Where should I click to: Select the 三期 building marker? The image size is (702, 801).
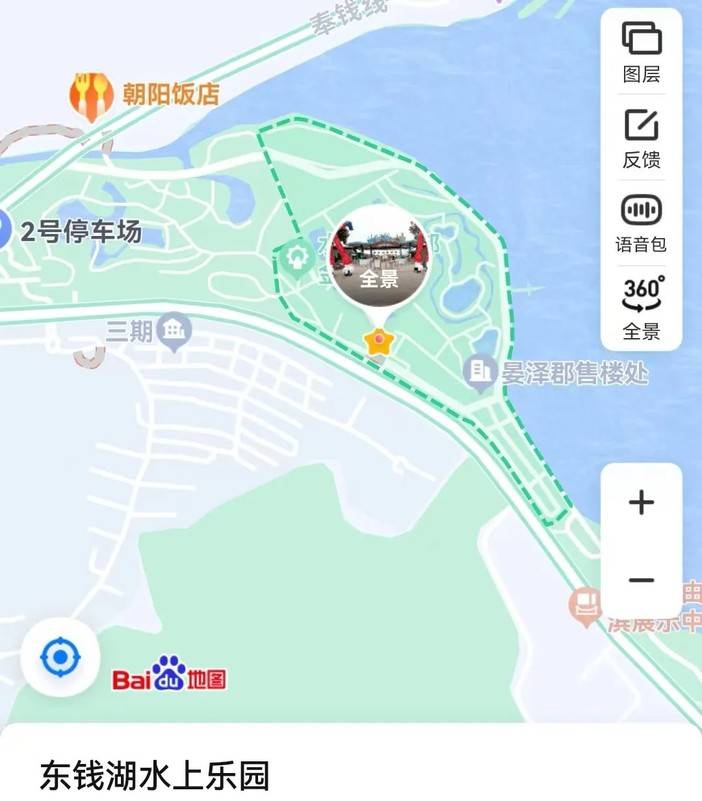coord(176,329)
